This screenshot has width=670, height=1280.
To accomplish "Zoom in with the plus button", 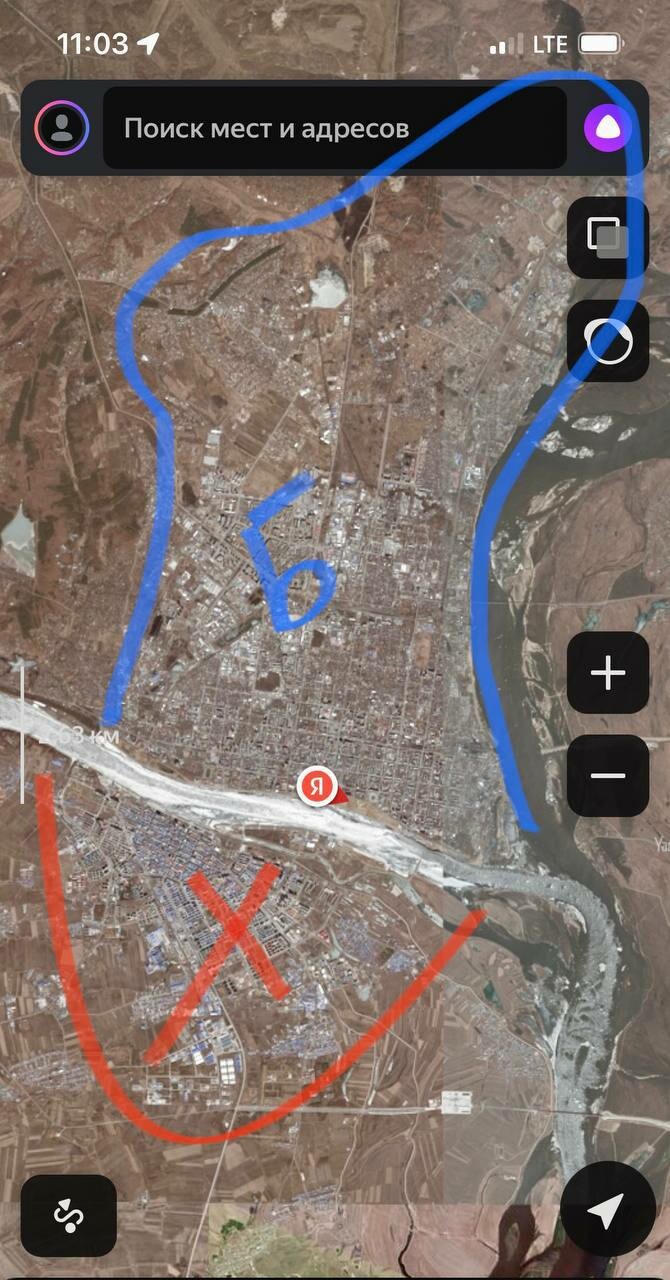I will coord(607,673).
